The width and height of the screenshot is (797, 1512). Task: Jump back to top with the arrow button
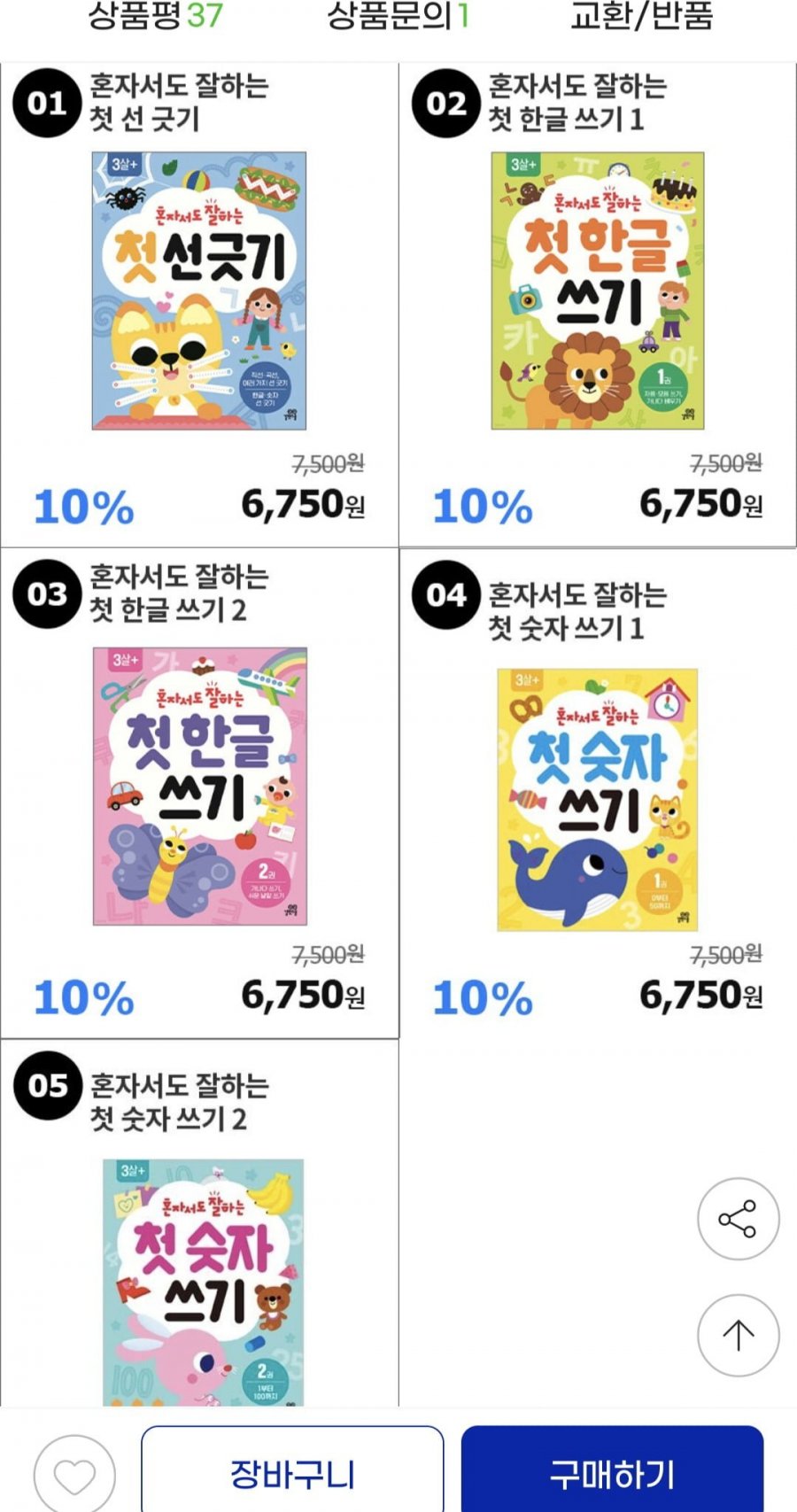738,1335
